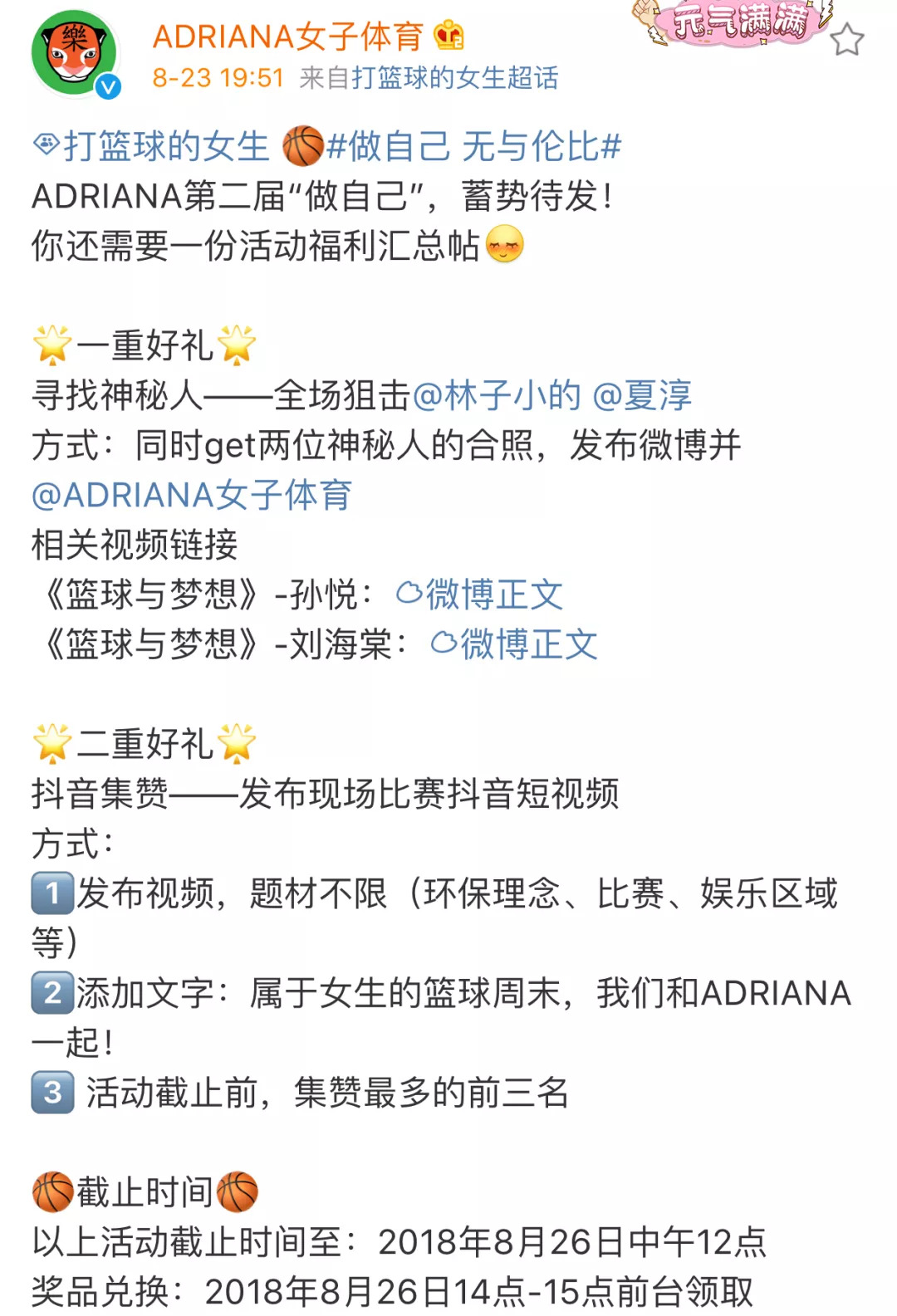897x1316 pixels.
Task: Open 打篮球的女生超话 source link
Action: click(x=454, y=78)
